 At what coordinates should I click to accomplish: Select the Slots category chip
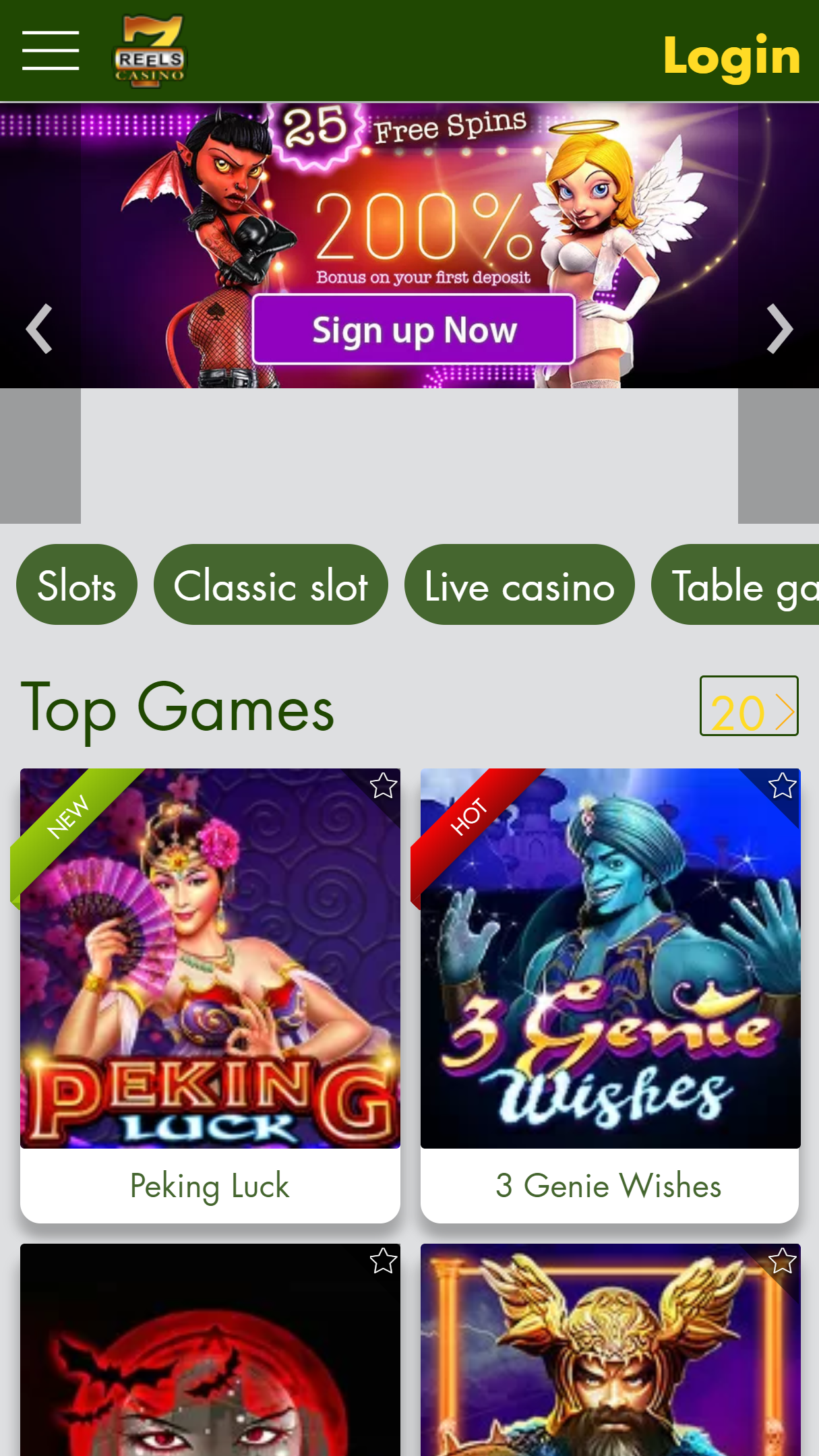pyautogui.click(x=77, y=584)
